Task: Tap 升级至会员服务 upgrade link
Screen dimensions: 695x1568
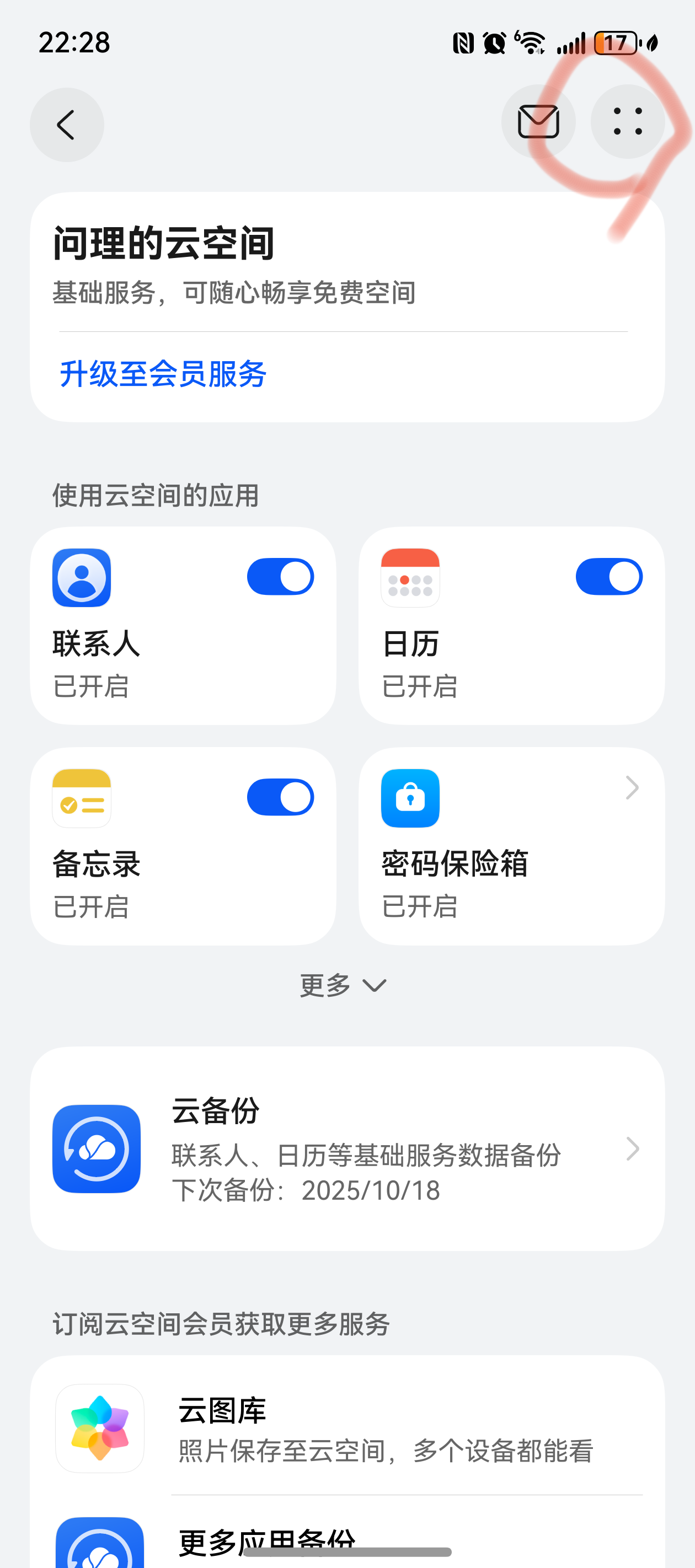Action: tap(163, 374)
